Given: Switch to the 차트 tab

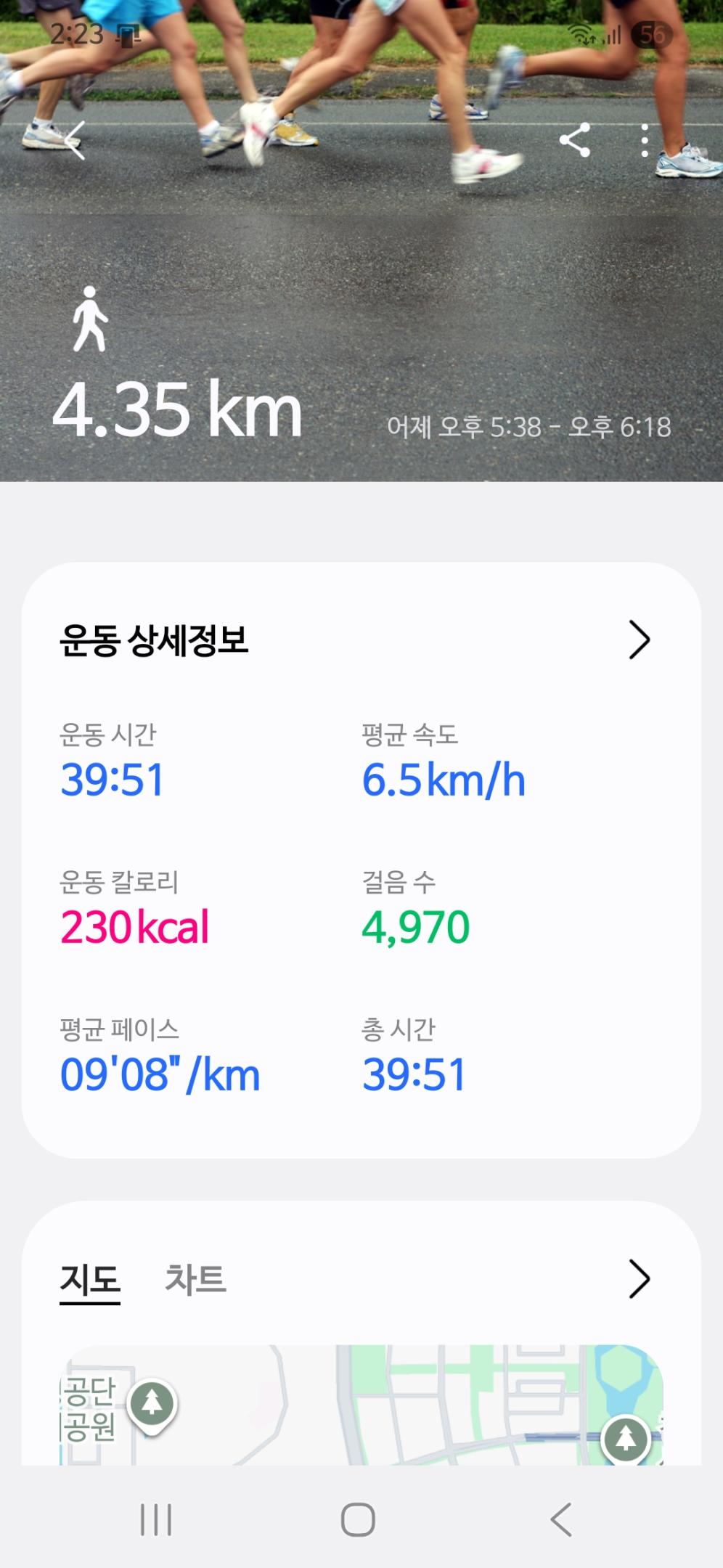Looking at the screenshot, I should [x=195, y=1278].
